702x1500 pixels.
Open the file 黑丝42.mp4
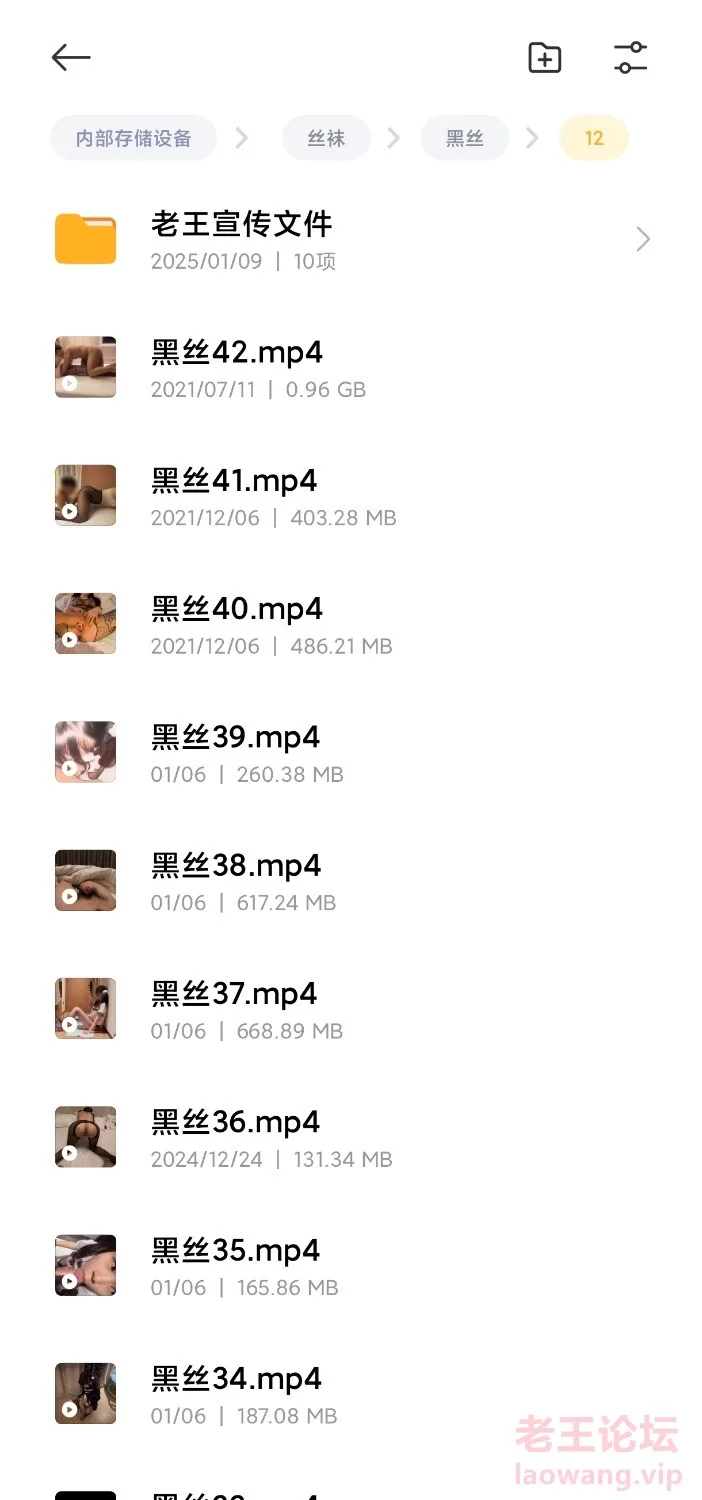300,368
